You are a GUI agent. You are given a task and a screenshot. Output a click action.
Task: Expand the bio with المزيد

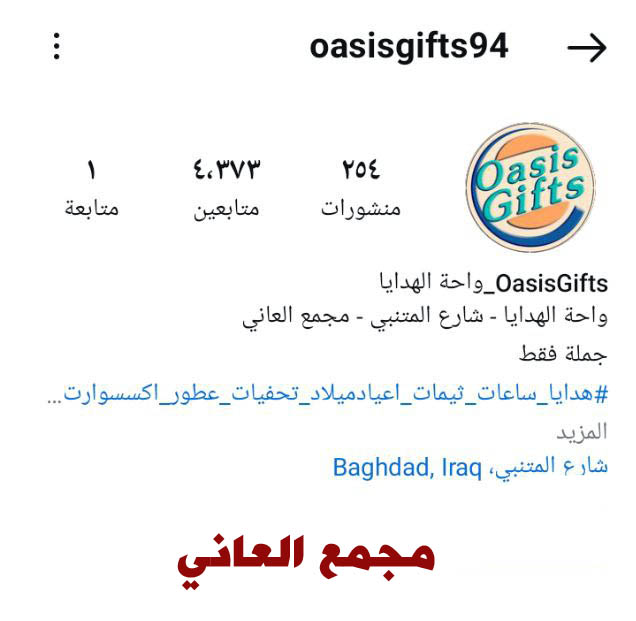(x=582, y=431)
